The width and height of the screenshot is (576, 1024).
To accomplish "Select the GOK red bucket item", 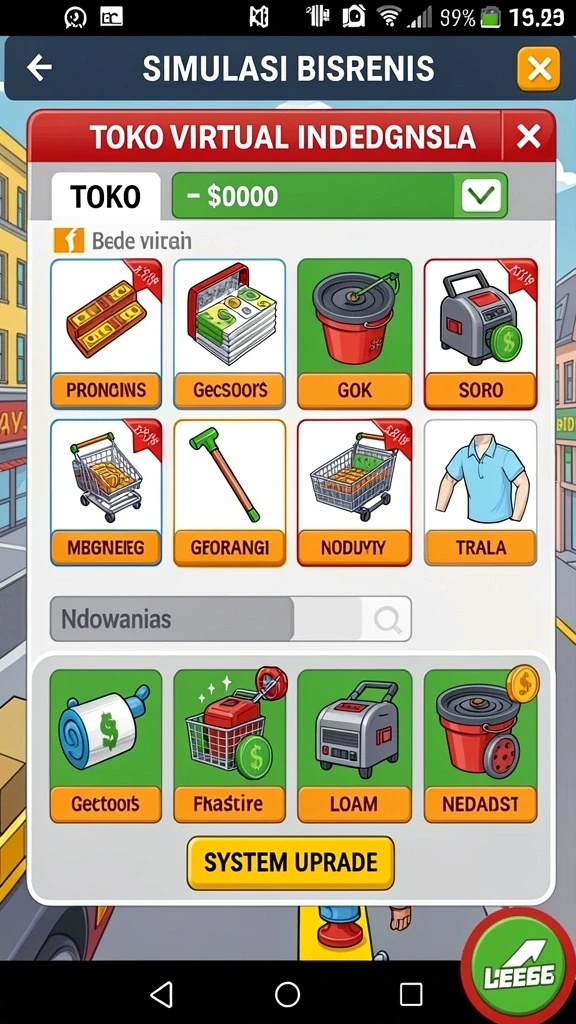I will click(355, 334).
